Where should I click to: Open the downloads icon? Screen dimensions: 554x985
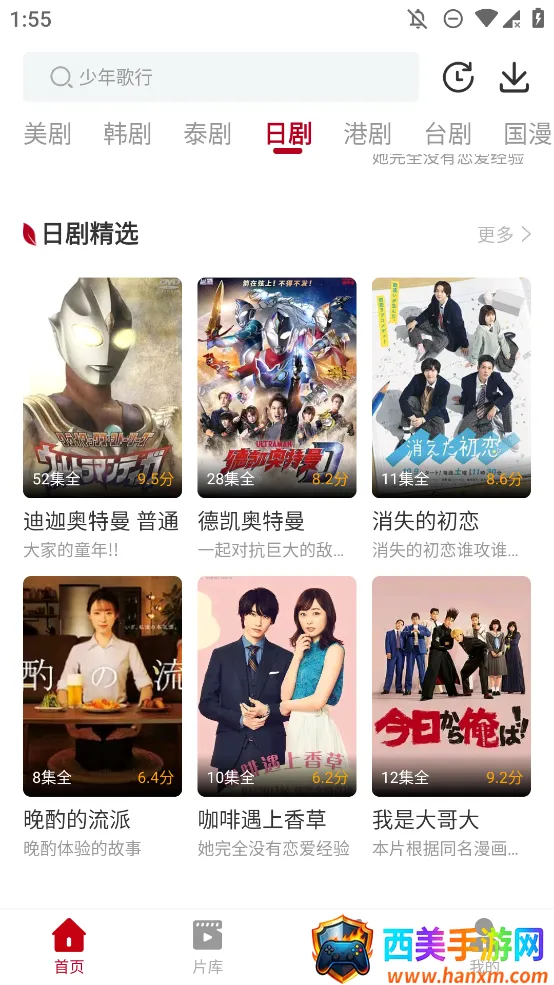514,77
